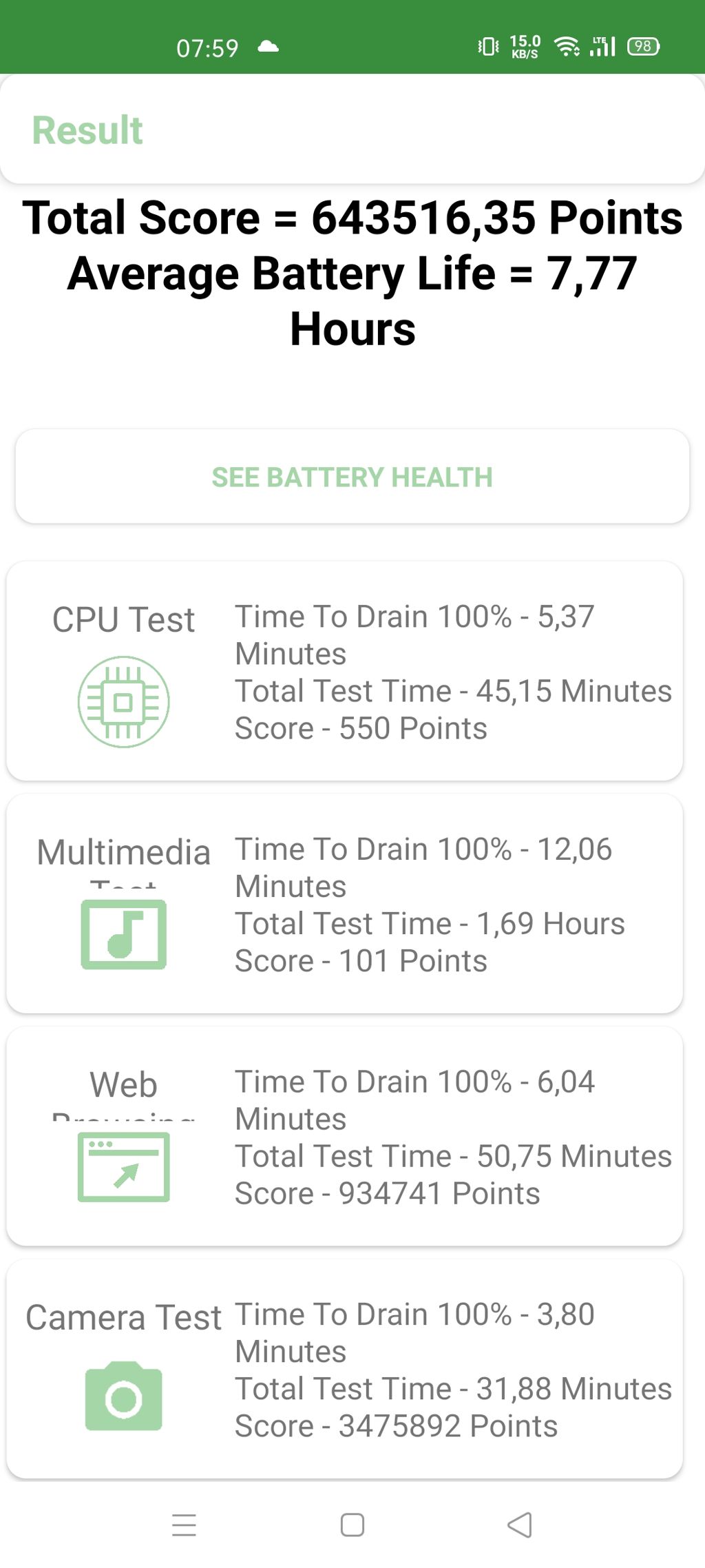
Task: Return to the home screen
Action: coord(352,1525)
